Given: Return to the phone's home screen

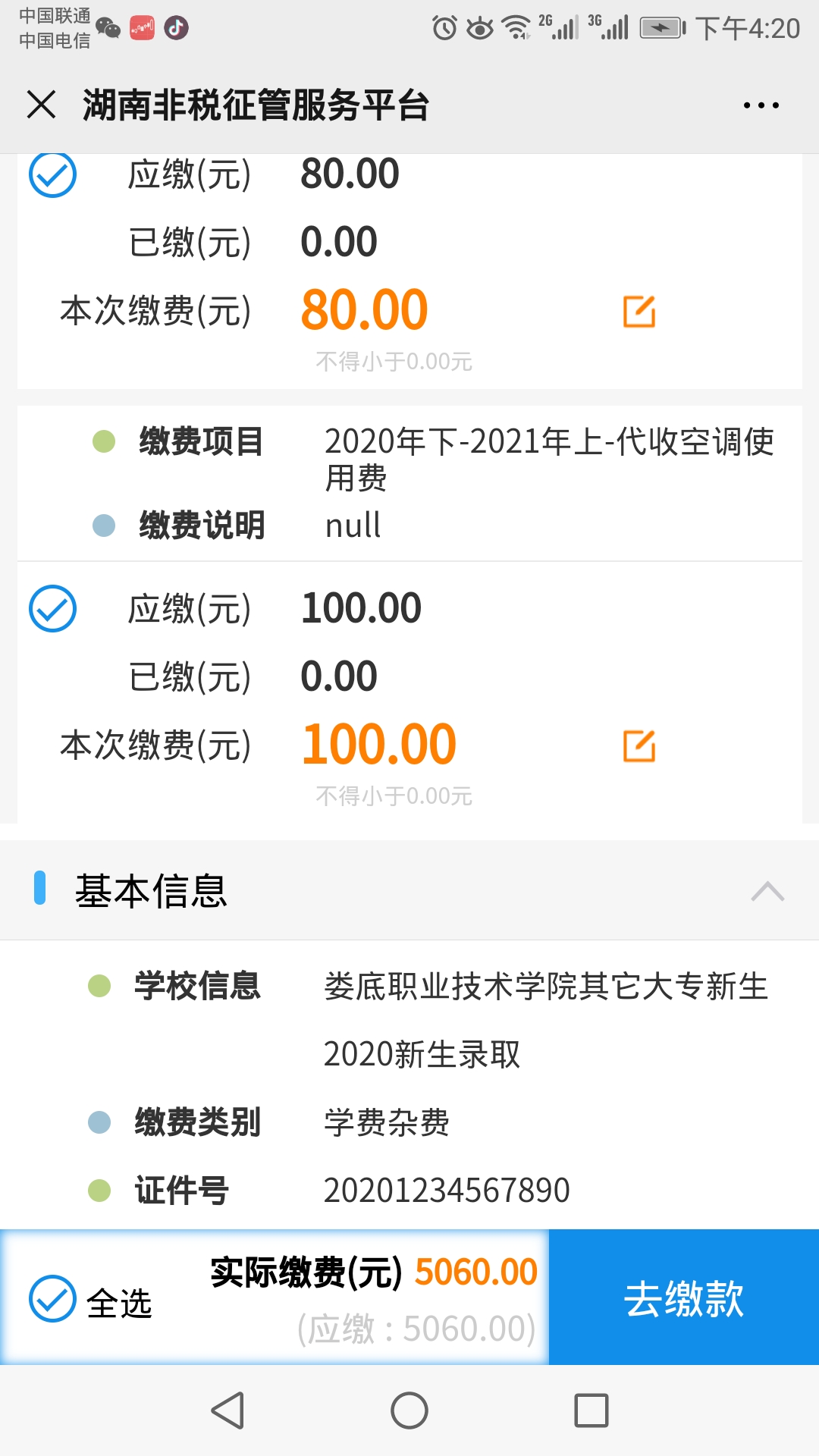Looking at the screenshot, I should pyautogui.click(x=409, y=1410).
